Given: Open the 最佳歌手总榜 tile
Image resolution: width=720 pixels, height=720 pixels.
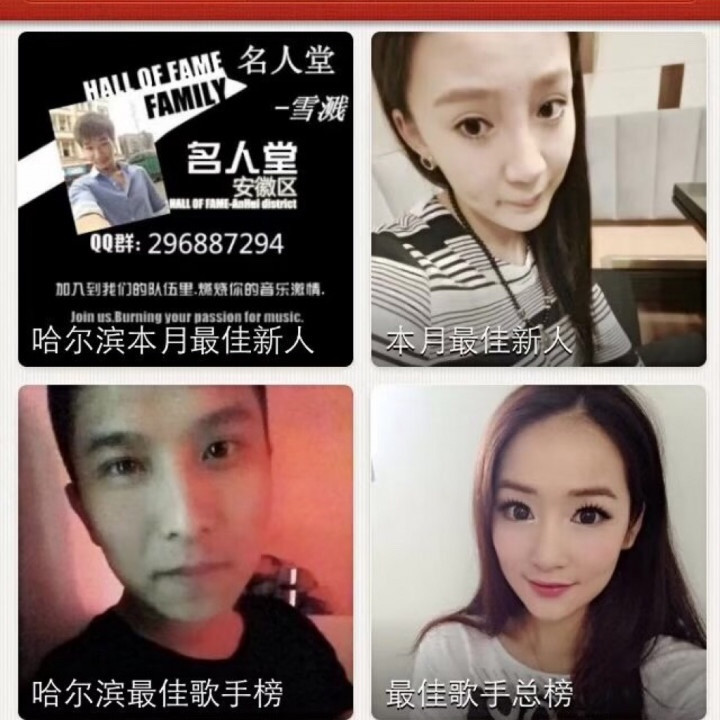Looking at the screenshot, I should 539,552.
